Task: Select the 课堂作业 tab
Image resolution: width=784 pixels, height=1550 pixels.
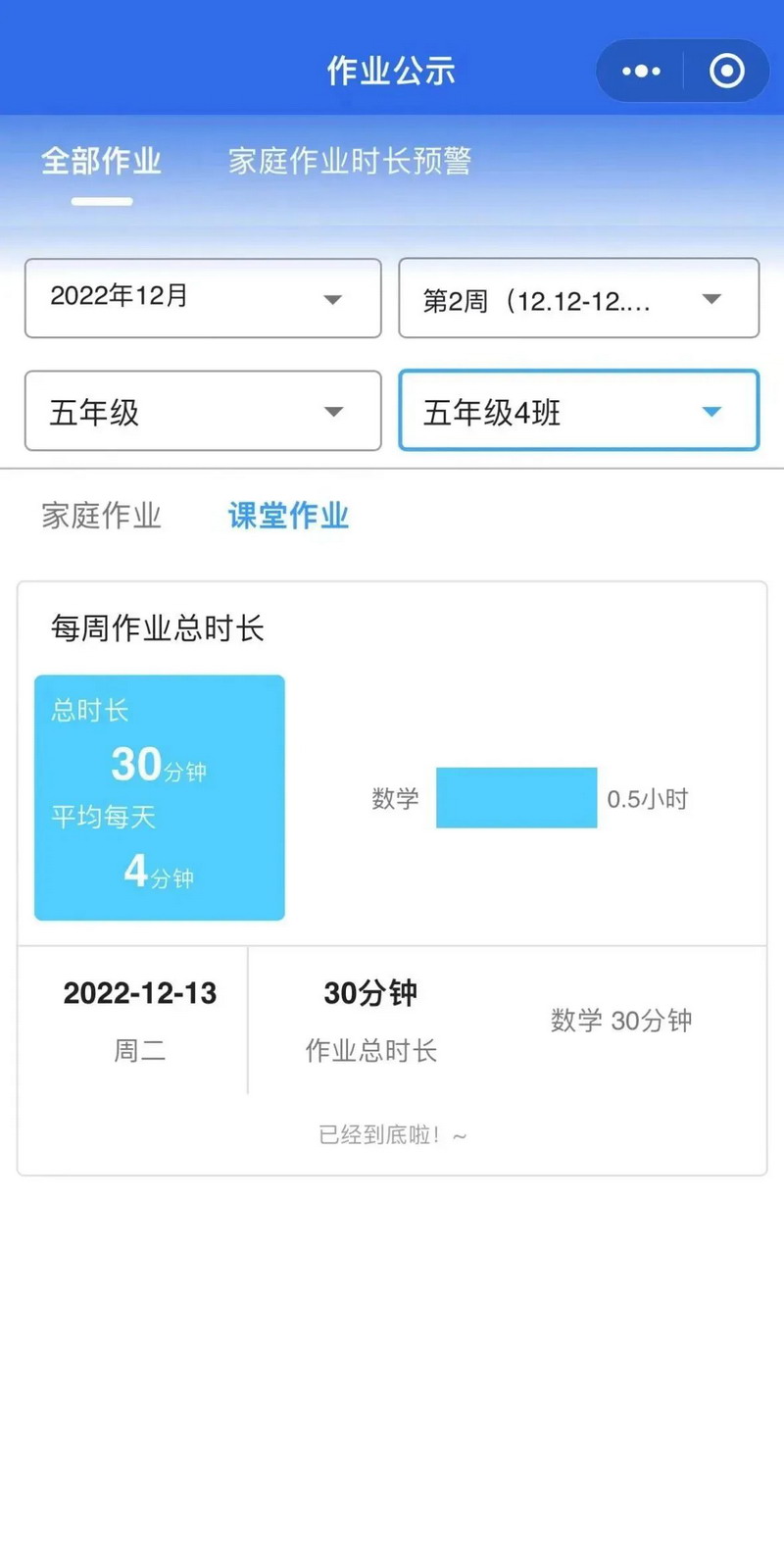Action: click(x=288, y=516)
